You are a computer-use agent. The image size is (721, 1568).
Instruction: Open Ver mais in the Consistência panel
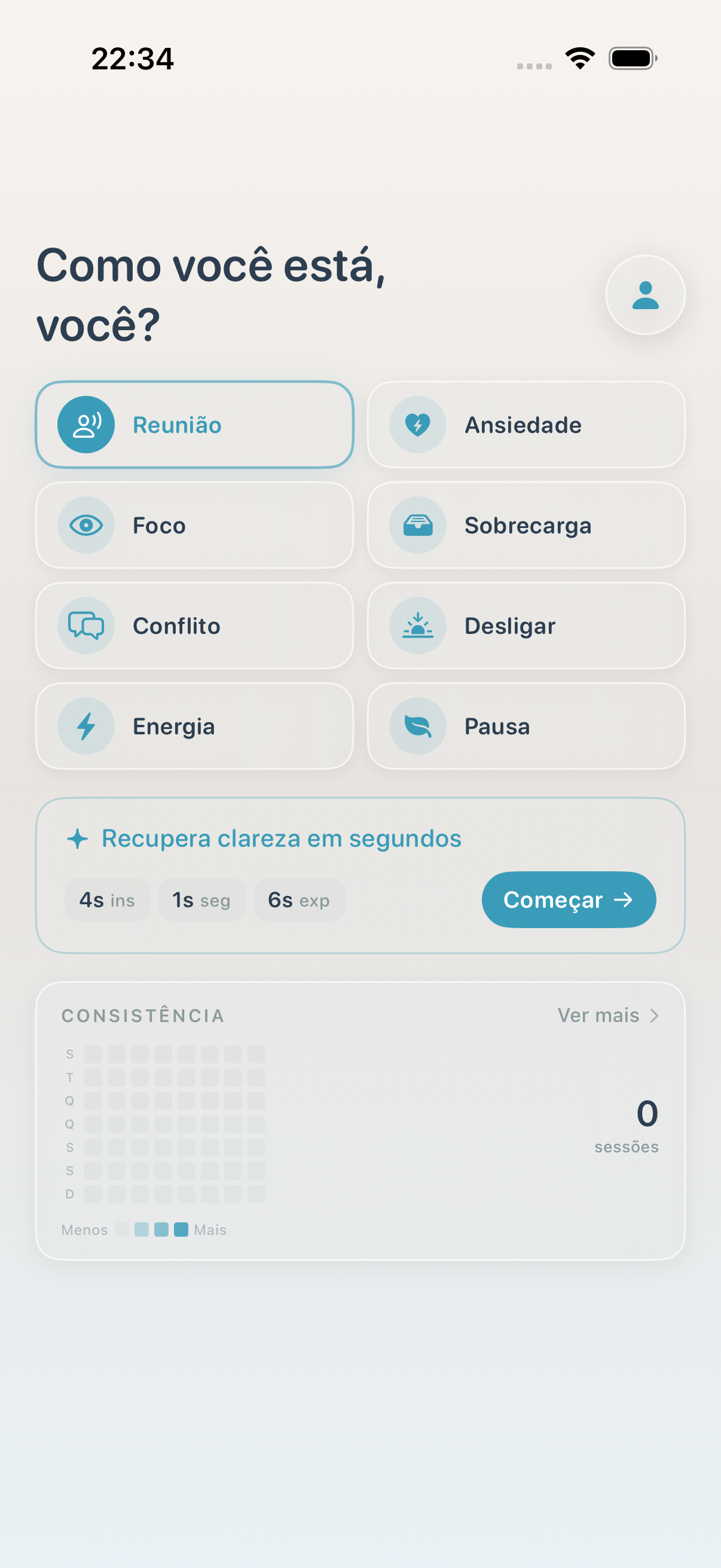[x=599, y=1015]
